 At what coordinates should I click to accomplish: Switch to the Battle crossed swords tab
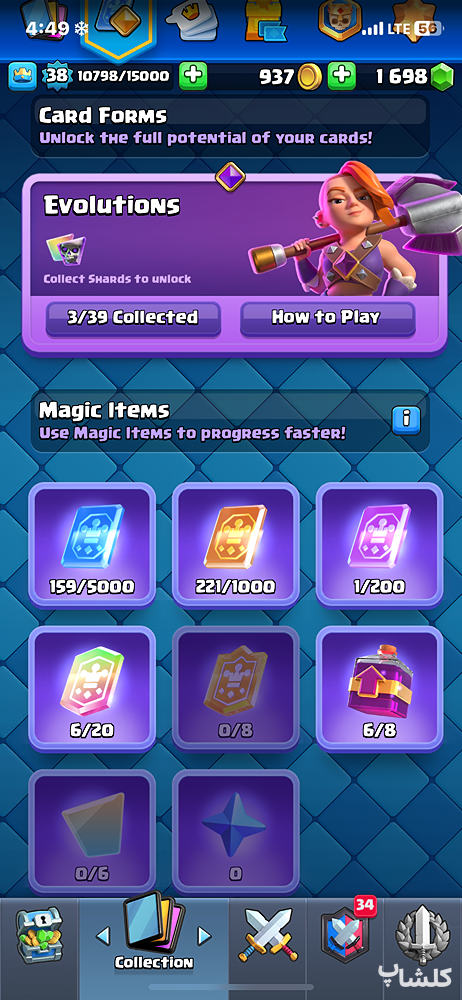tap(268, 936)
